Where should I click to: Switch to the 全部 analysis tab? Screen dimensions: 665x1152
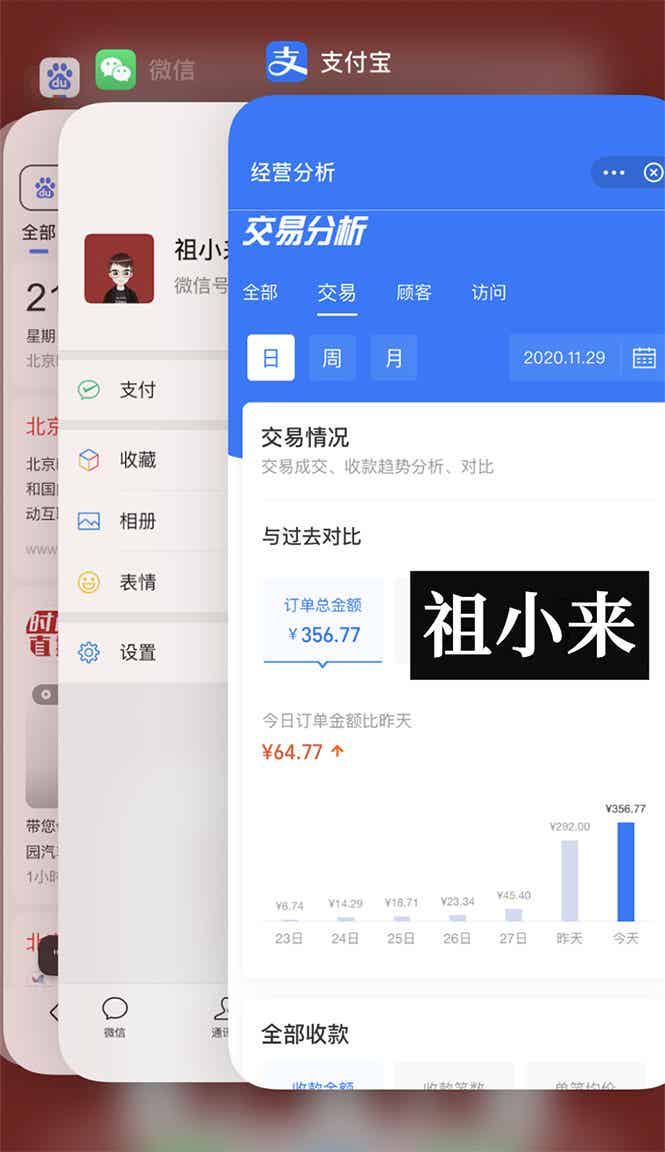[260, 293]
